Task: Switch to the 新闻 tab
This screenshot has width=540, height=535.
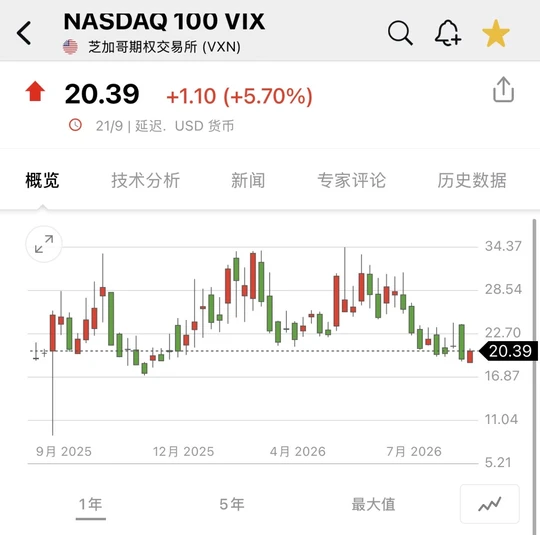Action: (x=248, y=180)
